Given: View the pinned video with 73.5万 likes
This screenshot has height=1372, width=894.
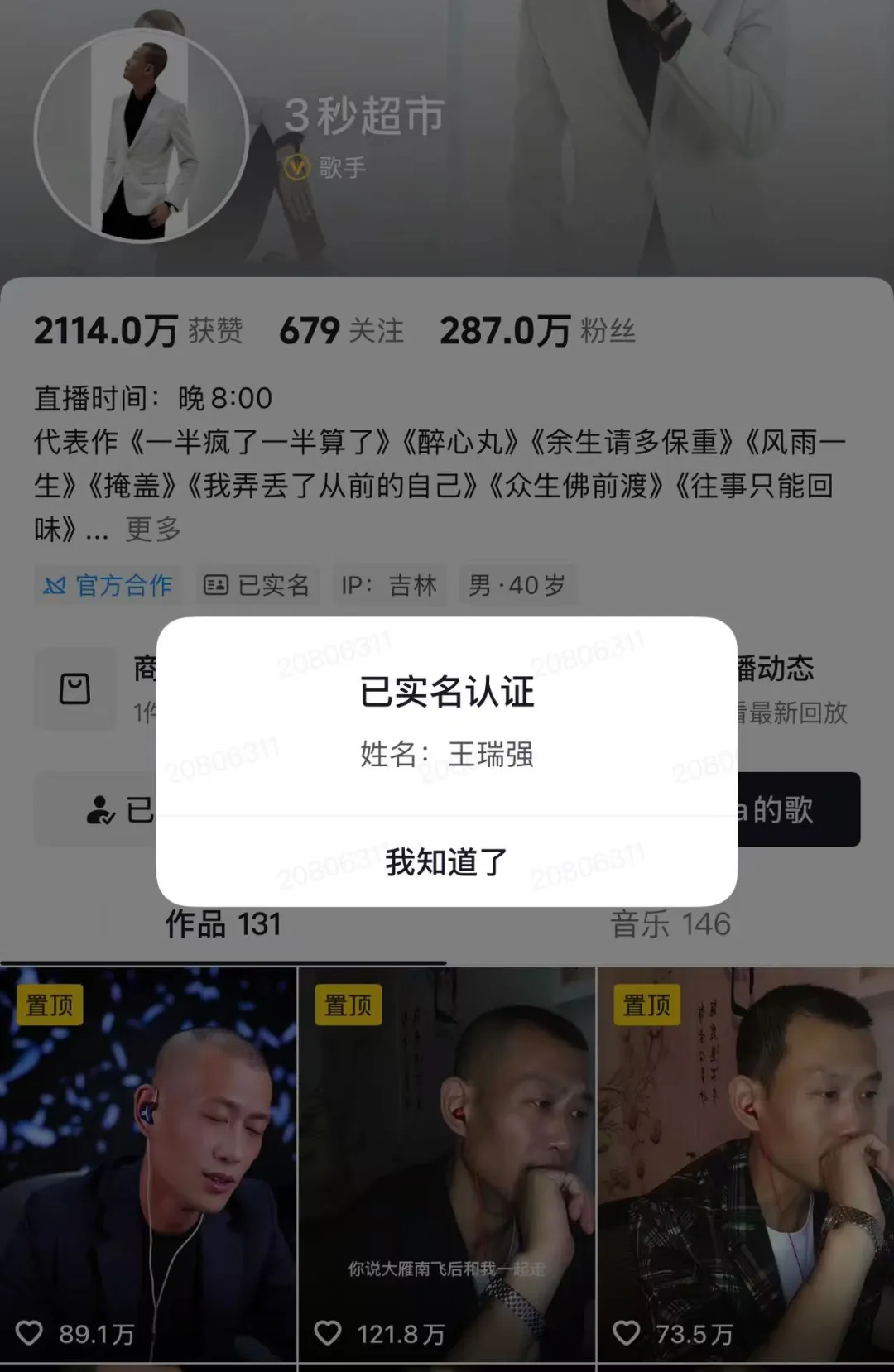Looking at the screenshot, I should 745,1165.
